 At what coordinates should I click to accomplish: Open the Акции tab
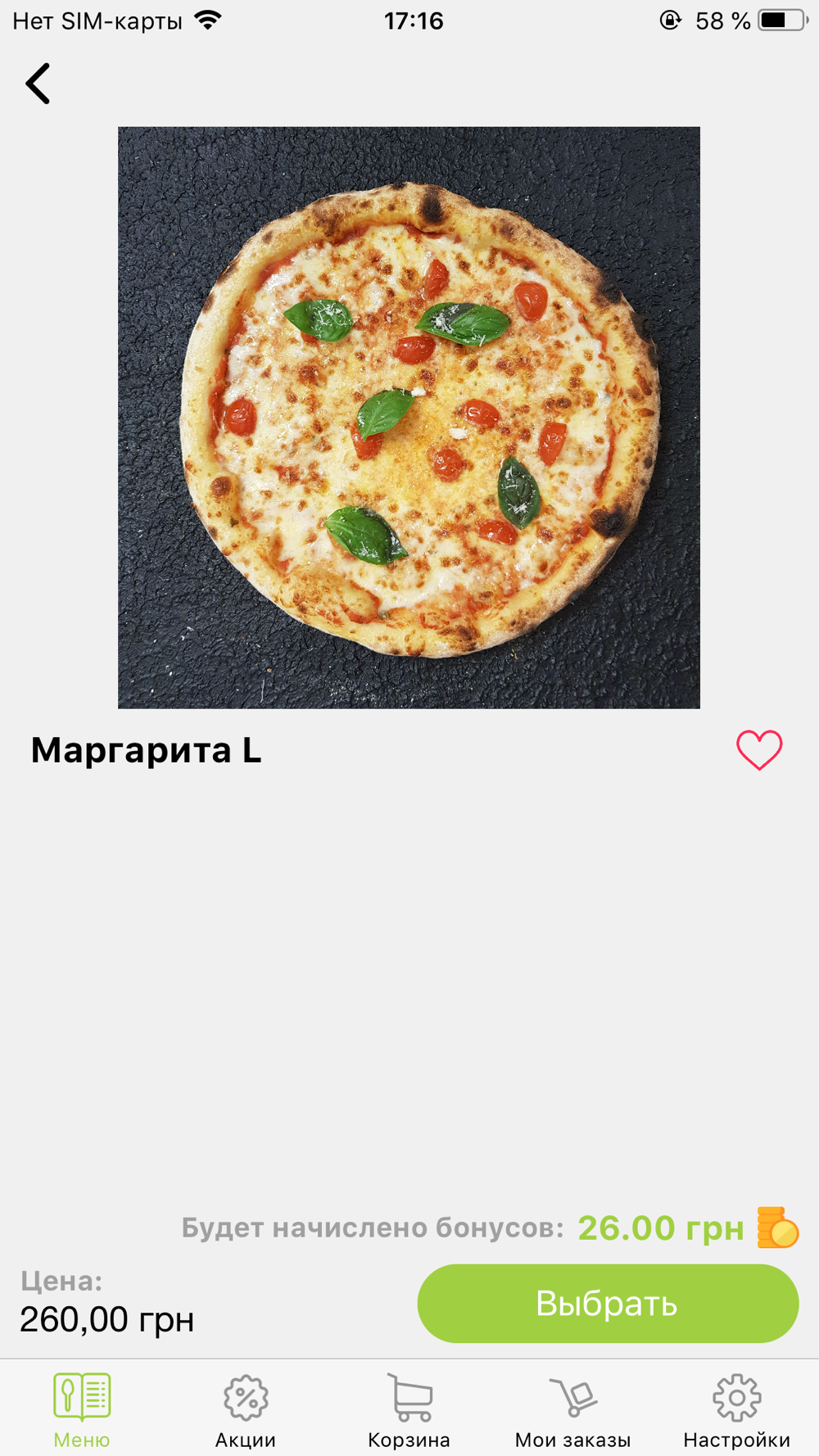click(x=246, y=1410)
